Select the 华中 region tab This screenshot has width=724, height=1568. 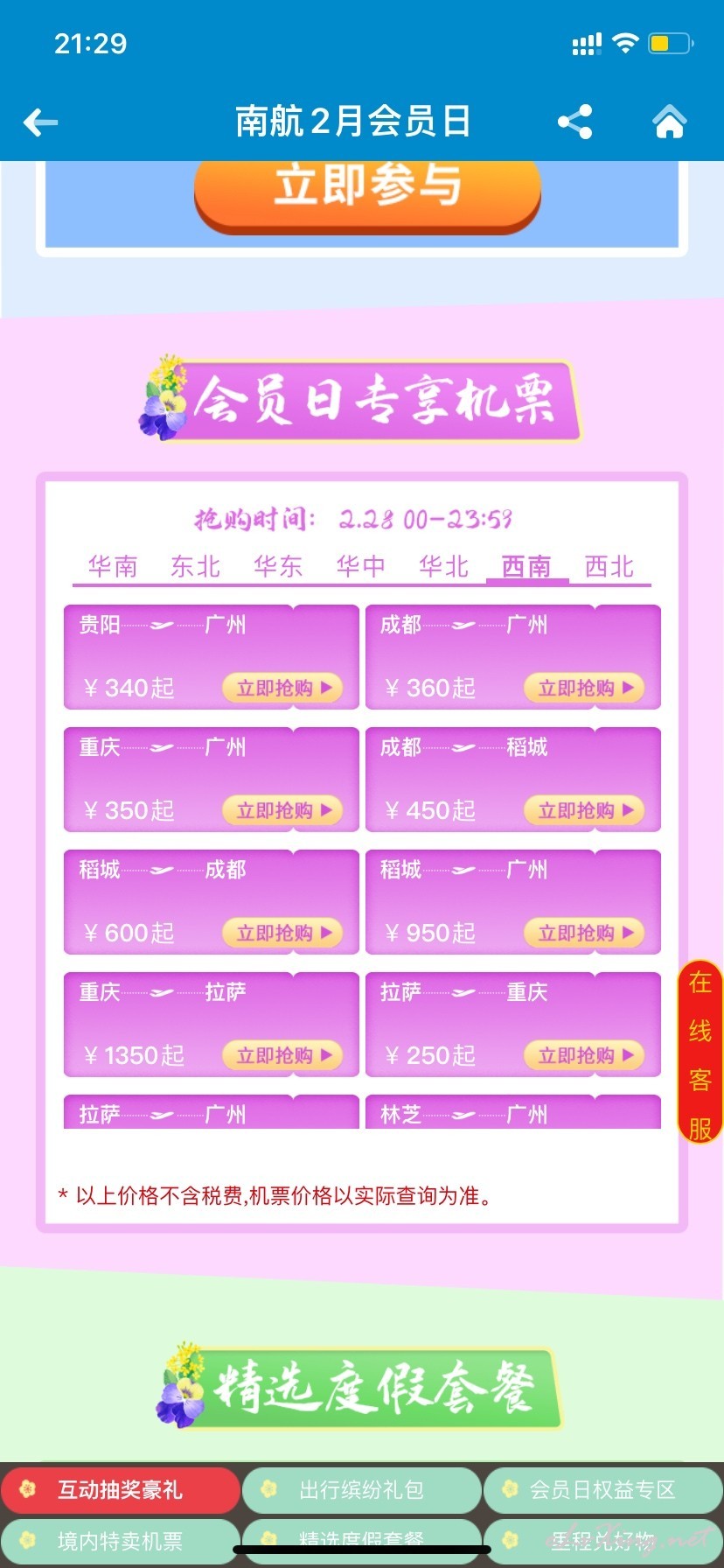361,566
